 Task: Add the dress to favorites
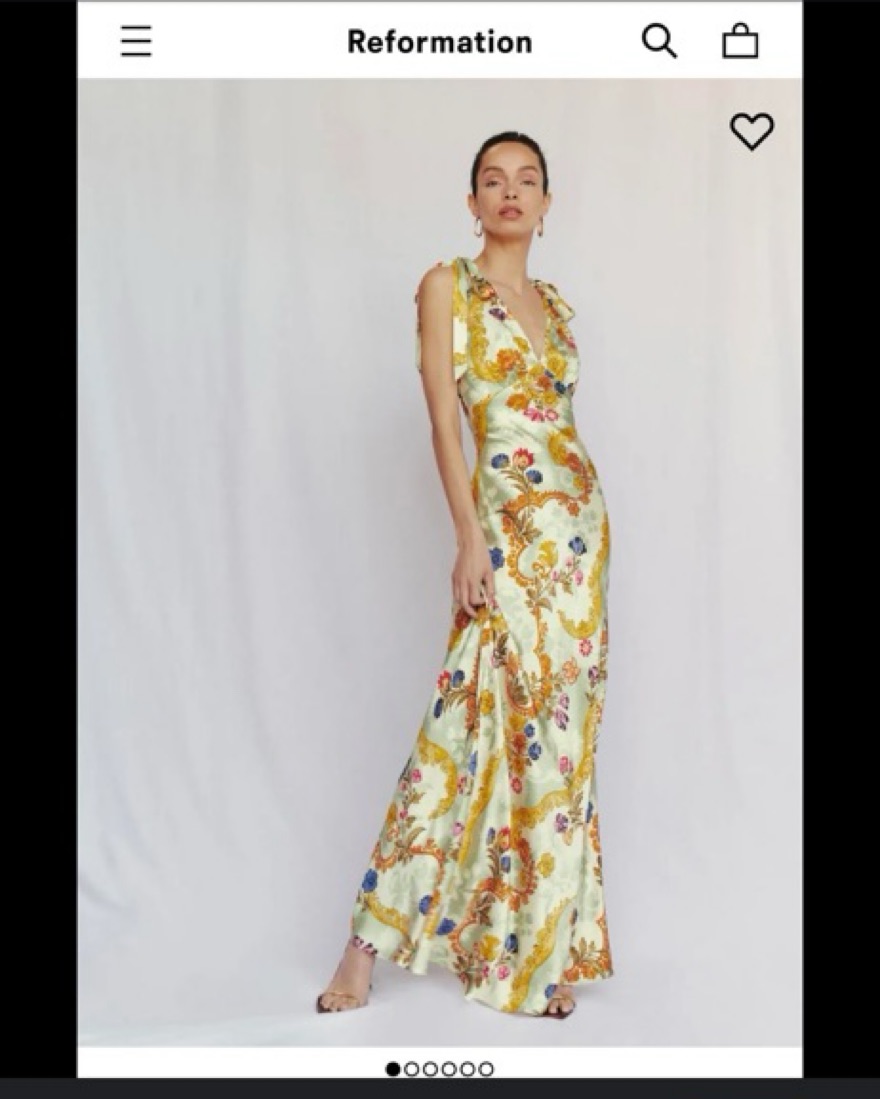click(x=751, y=131)
